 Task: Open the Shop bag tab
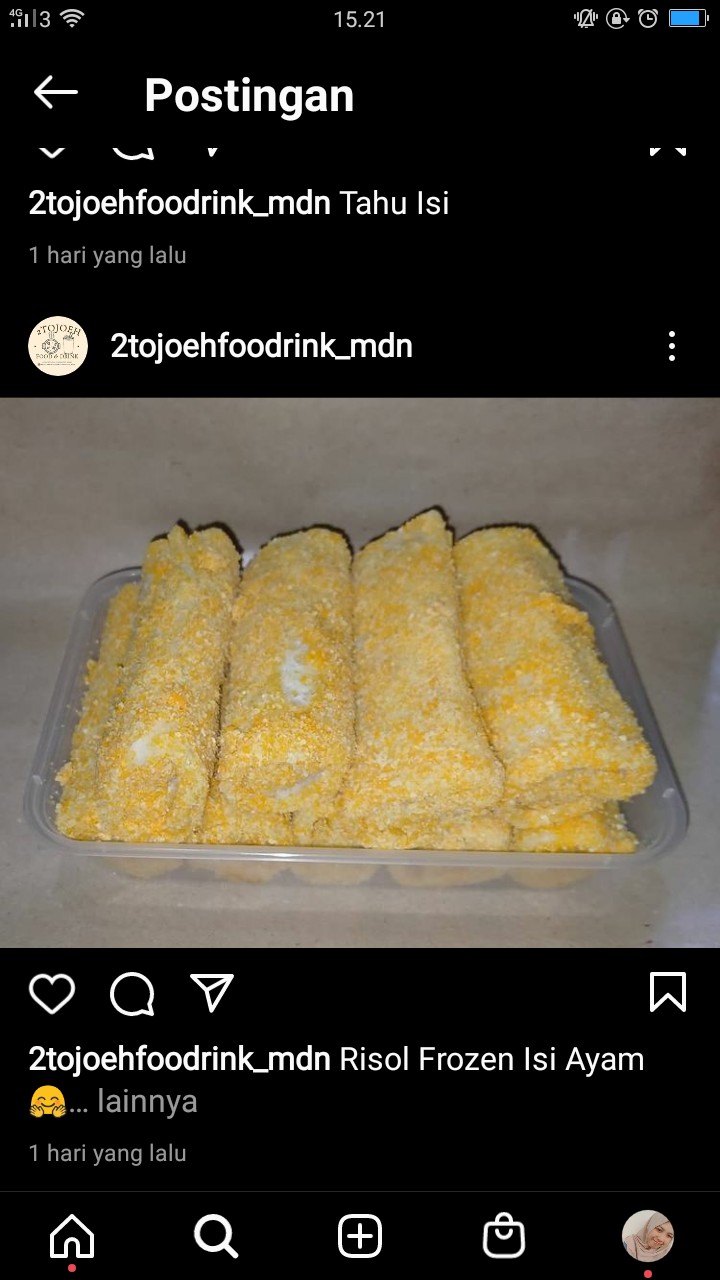click(x=504, y=1236)
